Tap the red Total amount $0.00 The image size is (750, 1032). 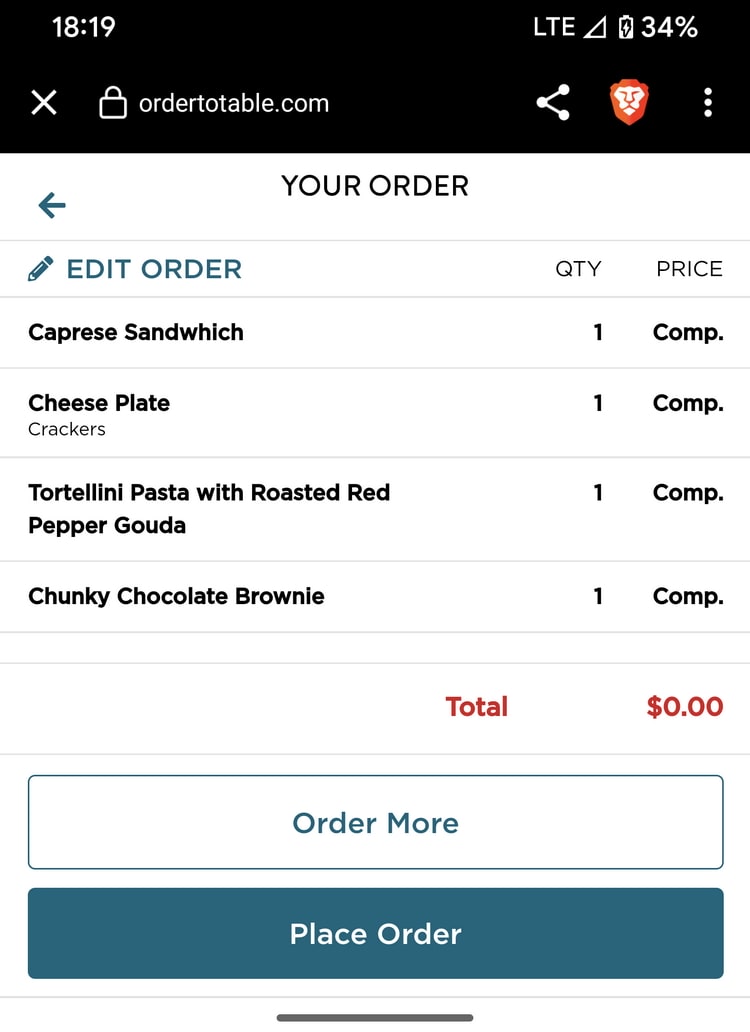[684, 707]
